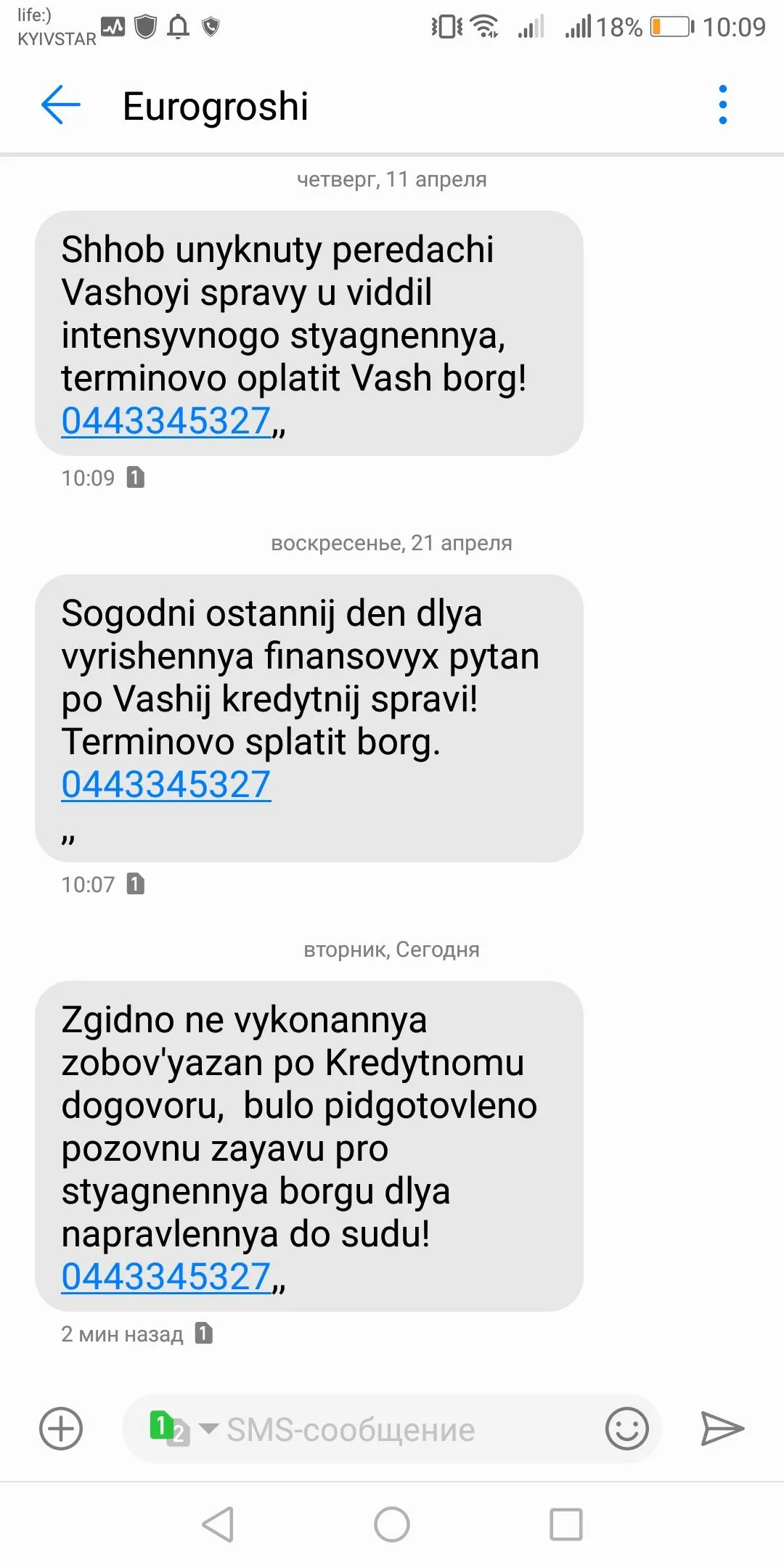This screenshot has width=784, height=1568.
Task: Open the emoji picker
Action: [626, 1429]
